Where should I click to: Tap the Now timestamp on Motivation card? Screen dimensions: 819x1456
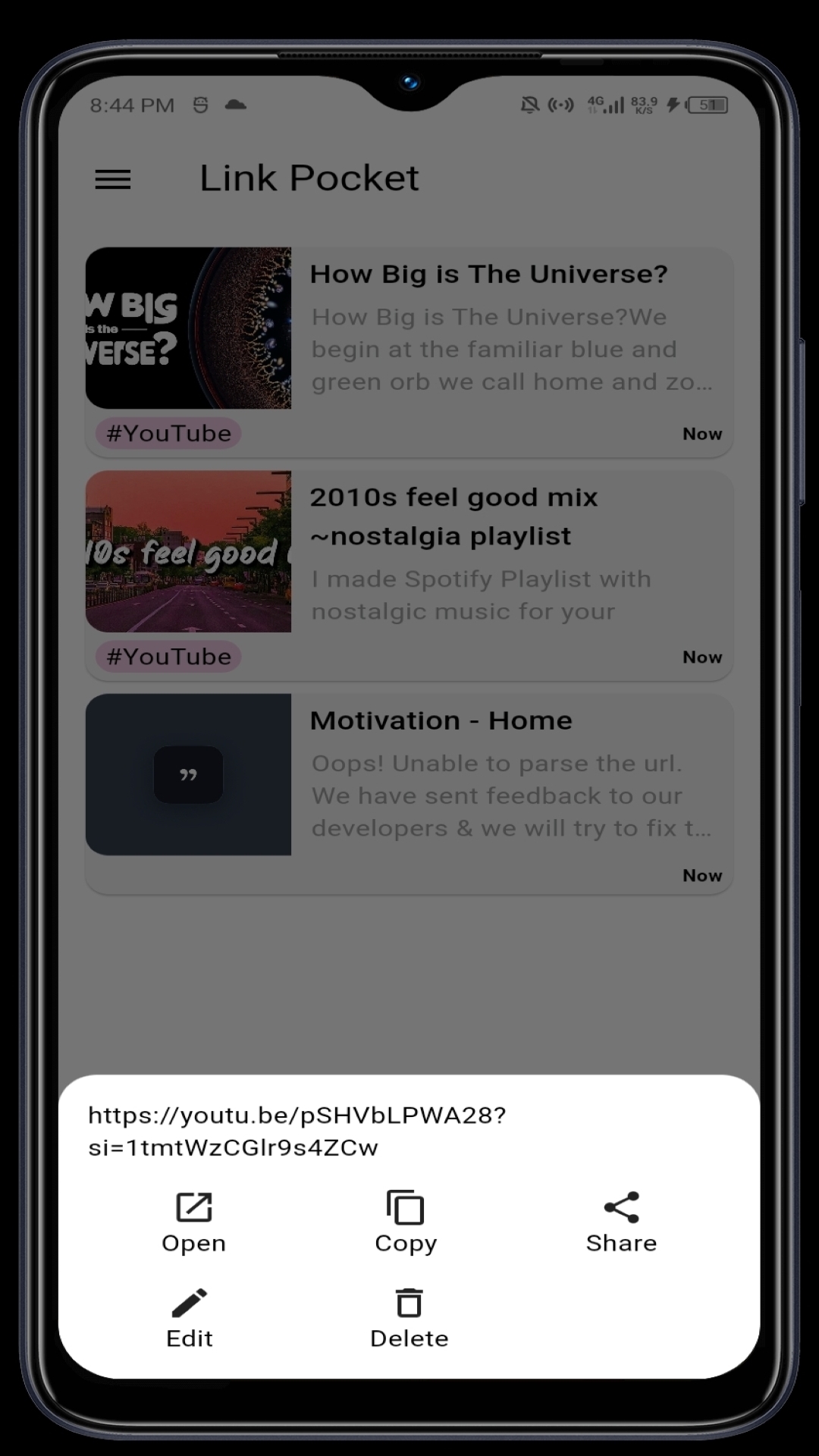(701, 875)
